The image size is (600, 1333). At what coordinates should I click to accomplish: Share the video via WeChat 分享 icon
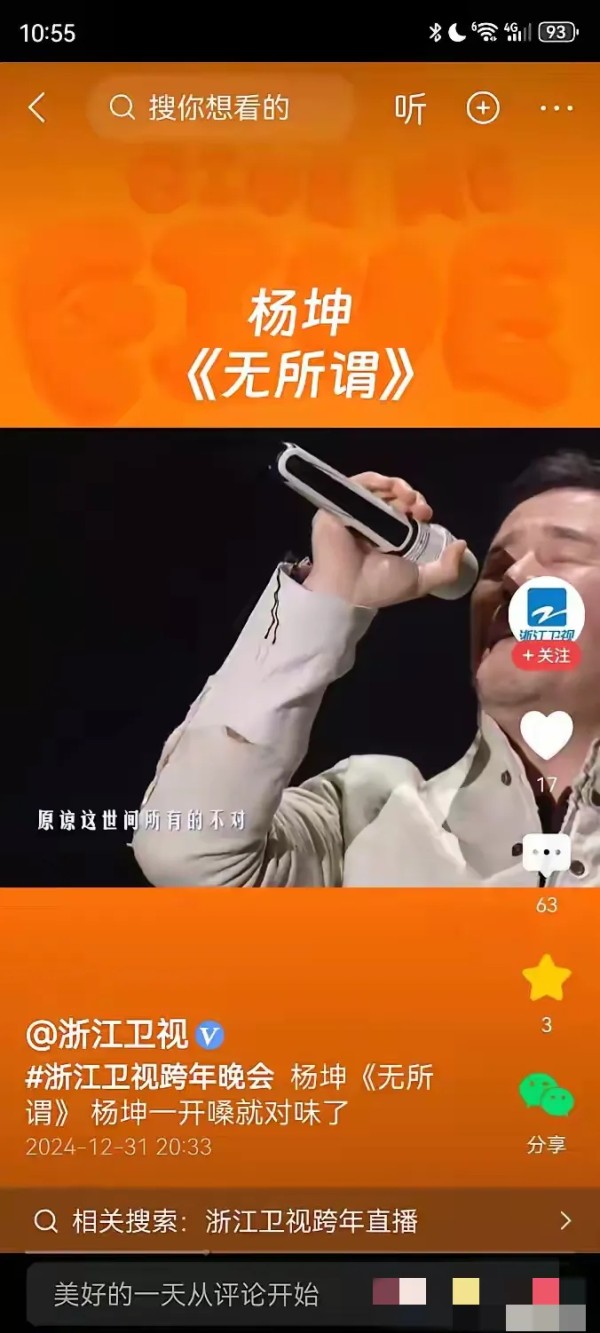click(547, 1095)
